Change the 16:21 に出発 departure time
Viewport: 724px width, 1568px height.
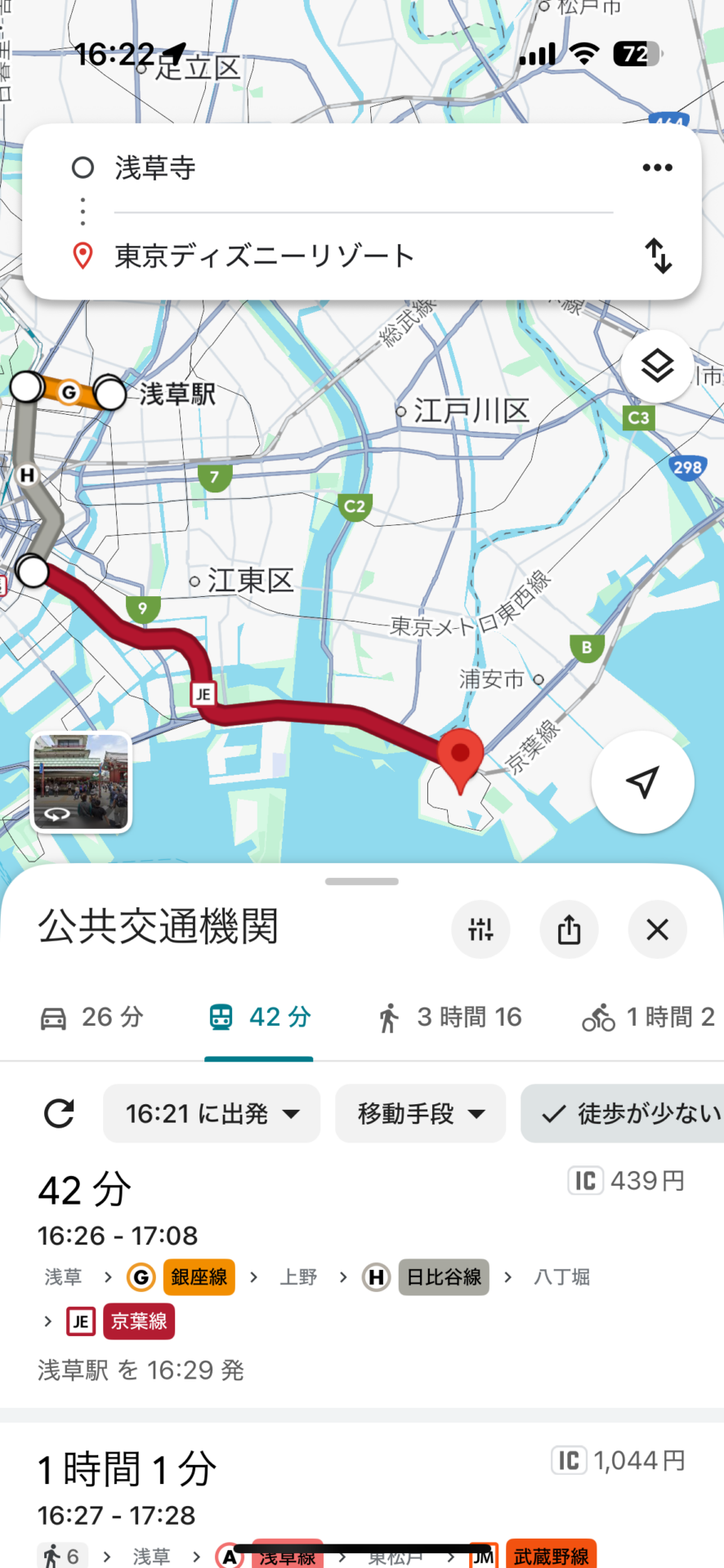pyautogui.click(x=212, y=1113)
